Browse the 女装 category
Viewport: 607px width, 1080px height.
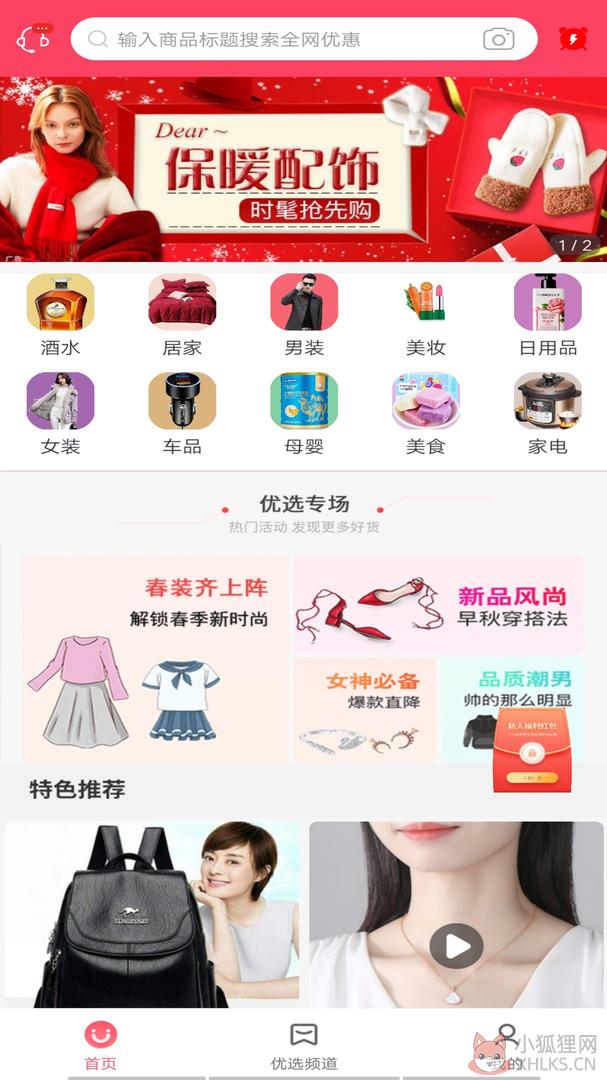(x=60, y=414)
